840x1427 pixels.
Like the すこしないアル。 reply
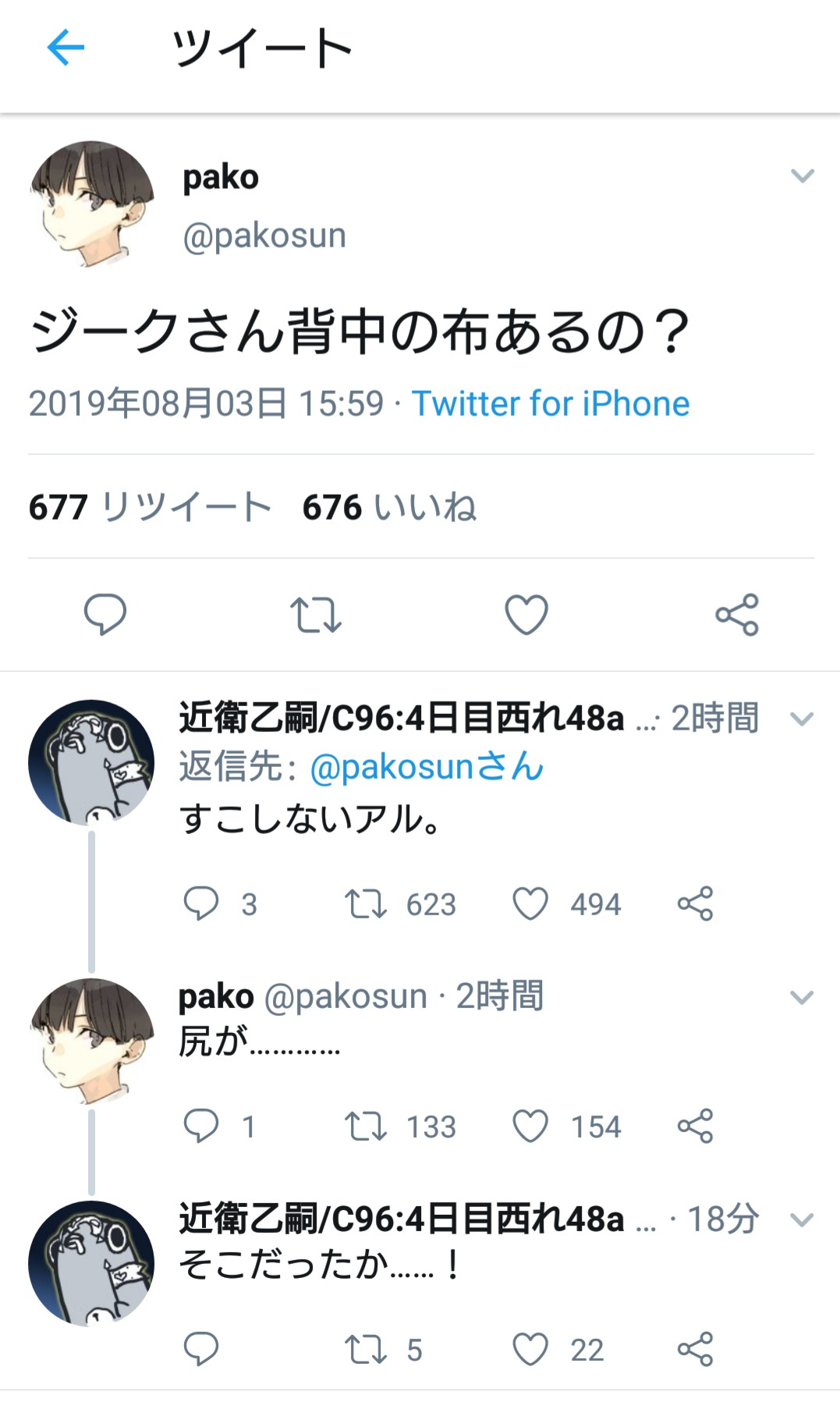coord(530,904)
